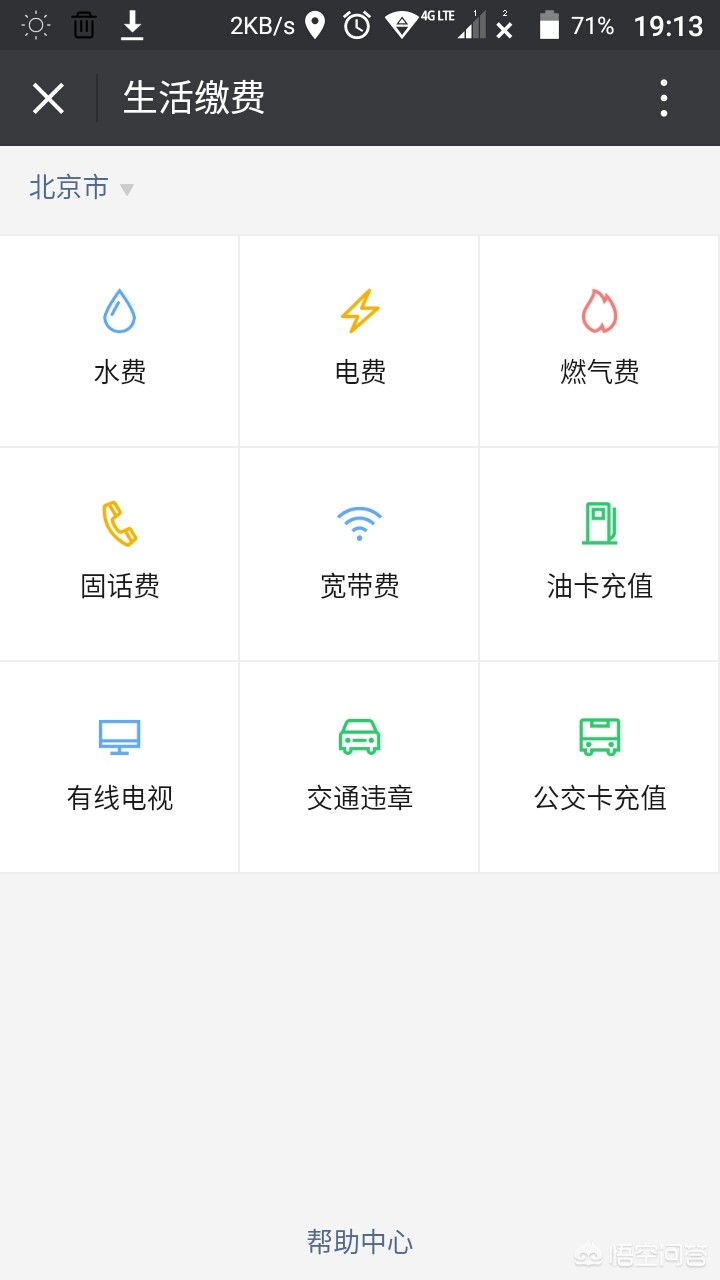Open 燃气费 gas bill payment
The width and height of the screenshot is (720, 1280).
tap(600, 341)
